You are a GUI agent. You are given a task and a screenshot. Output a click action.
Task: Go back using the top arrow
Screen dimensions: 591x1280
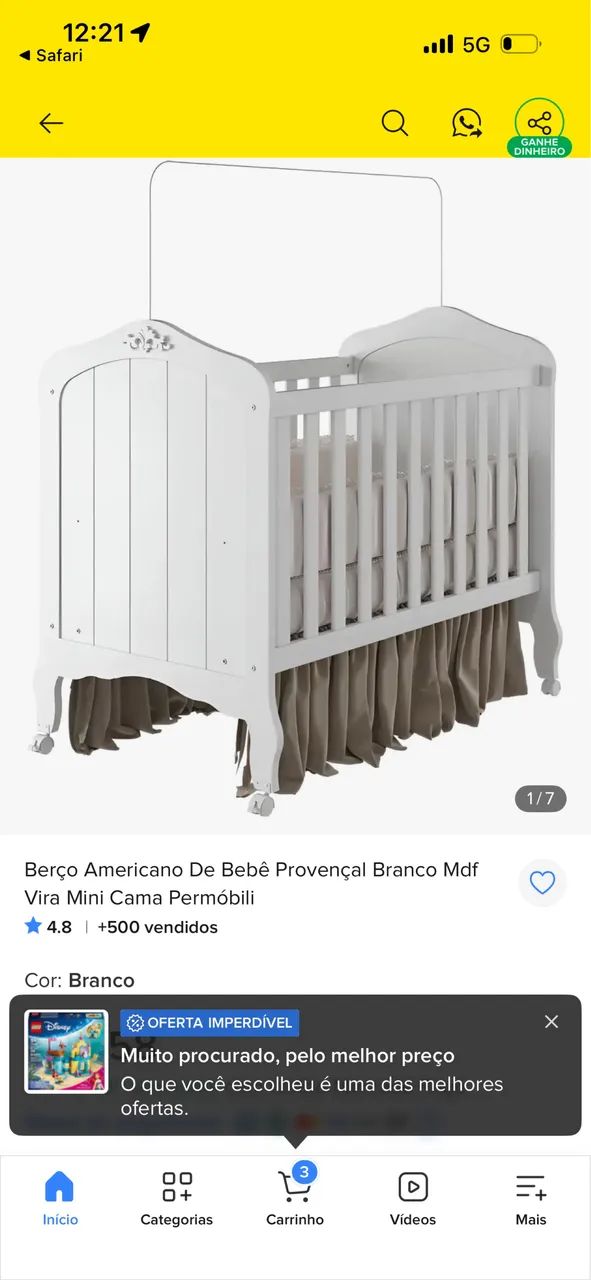pos(50,123)
